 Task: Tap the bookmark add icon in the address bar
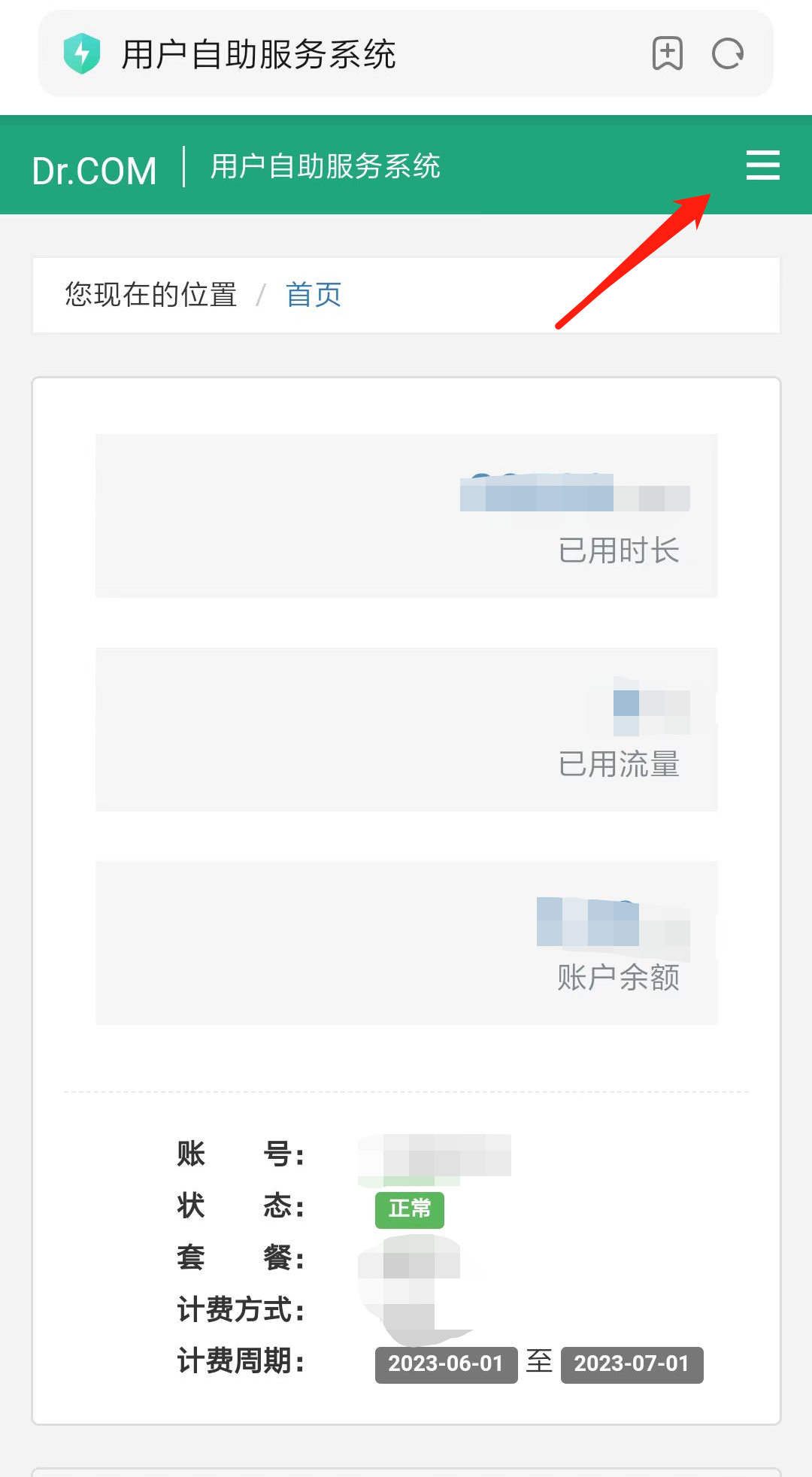pos(667,53)
